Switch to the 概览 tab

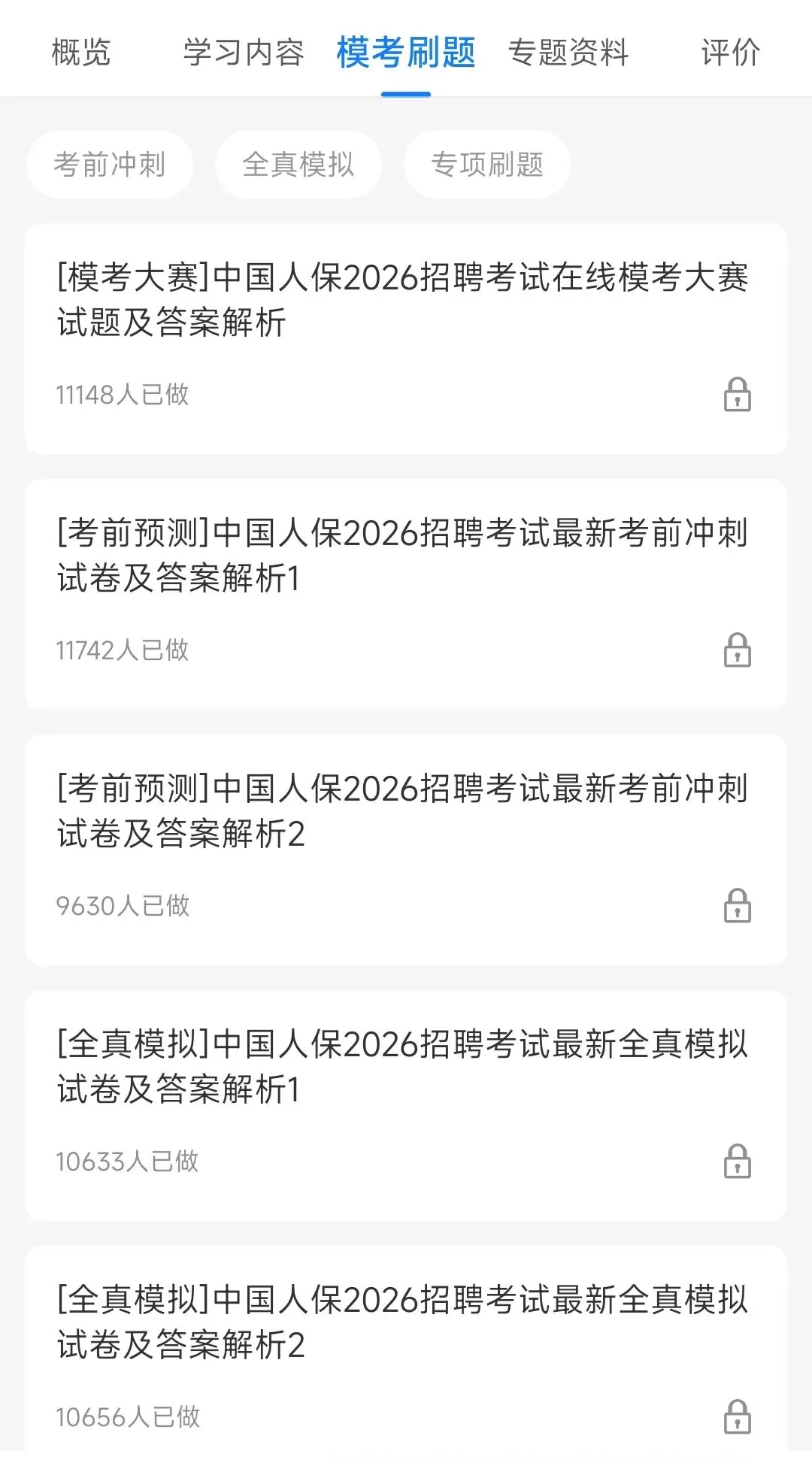pos(81,53)
